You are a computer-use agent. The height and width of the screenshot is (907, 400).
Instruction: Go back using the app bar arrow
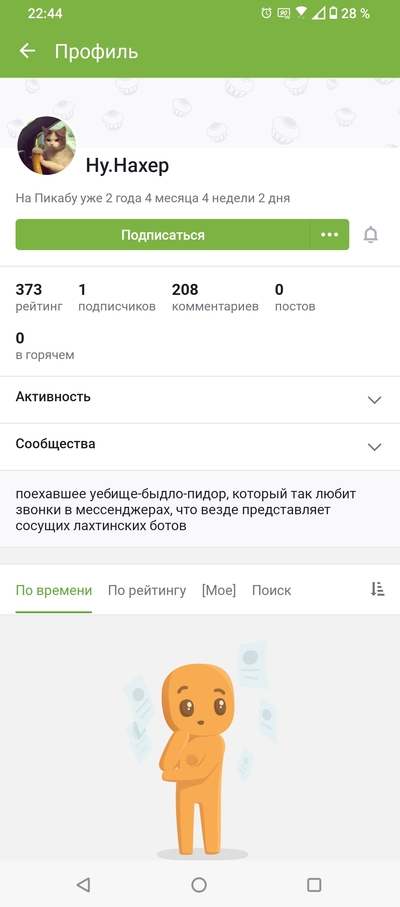27,51
